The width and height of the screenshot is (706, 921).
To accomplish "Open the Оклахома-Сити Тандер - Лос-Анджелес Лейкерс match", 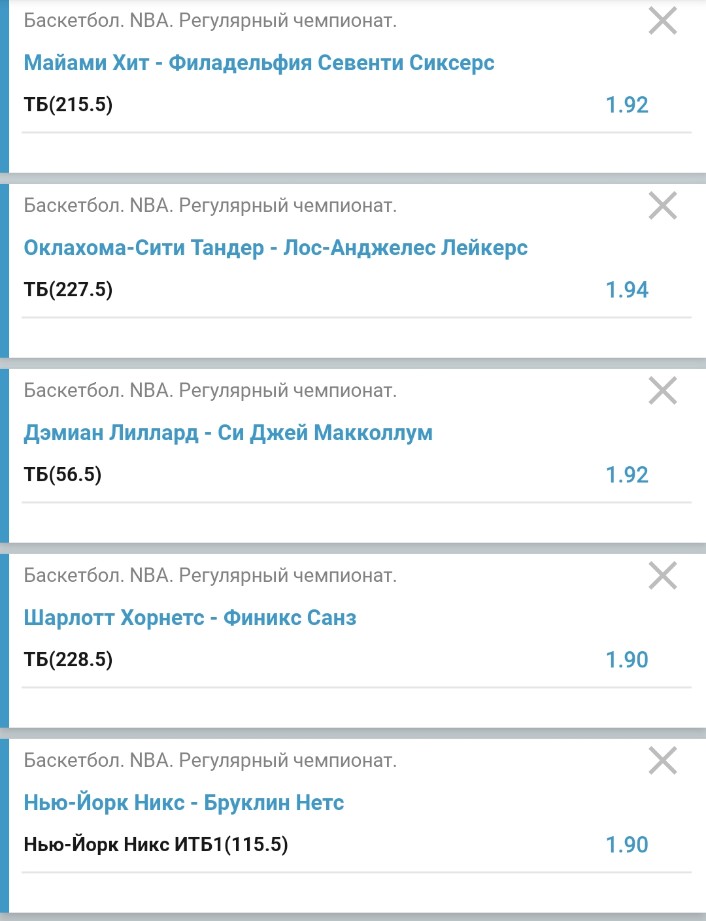I will coord(275,248).
